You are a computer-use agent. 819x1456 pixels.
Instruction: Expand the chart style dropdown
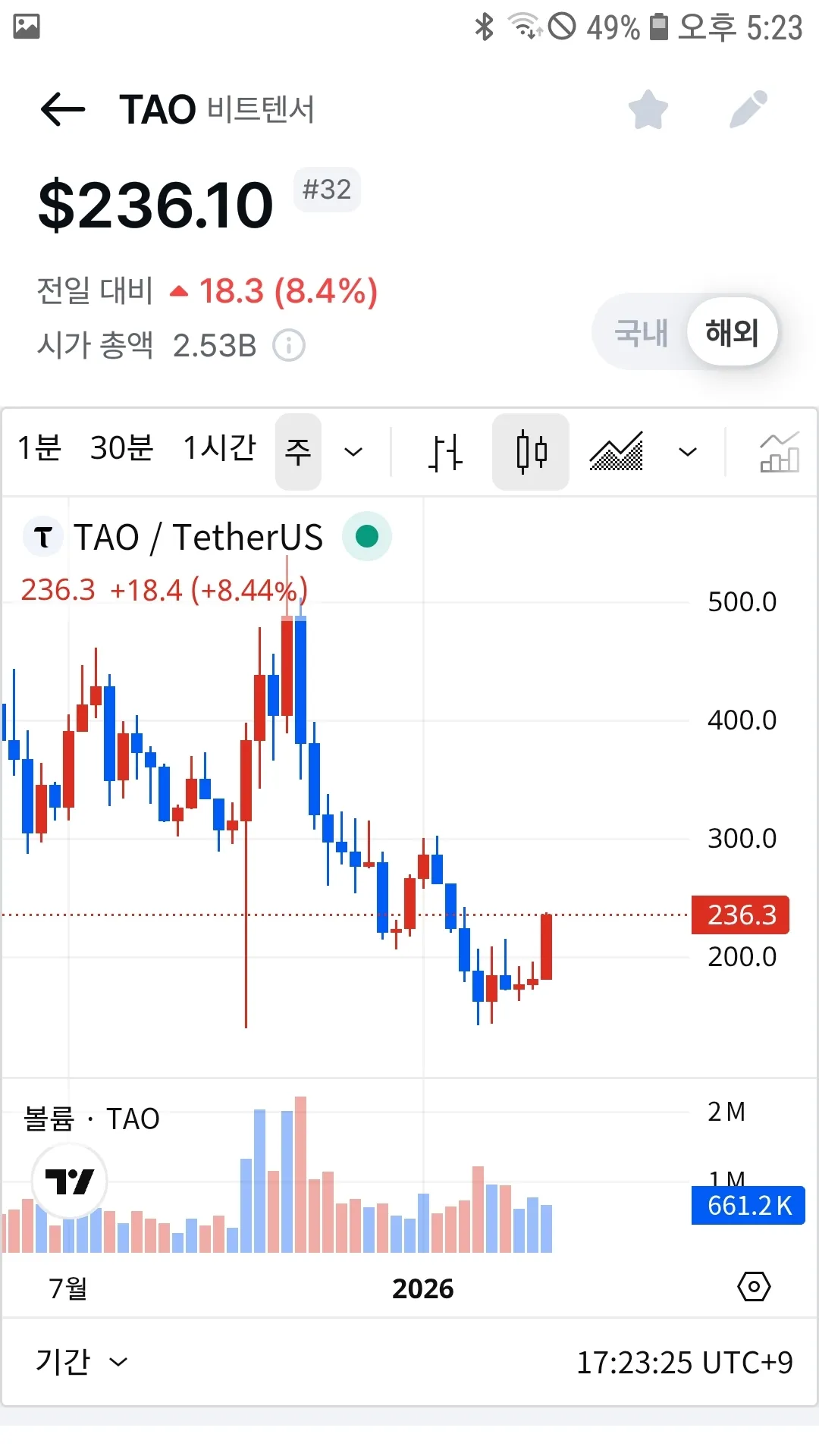point(687,452)
